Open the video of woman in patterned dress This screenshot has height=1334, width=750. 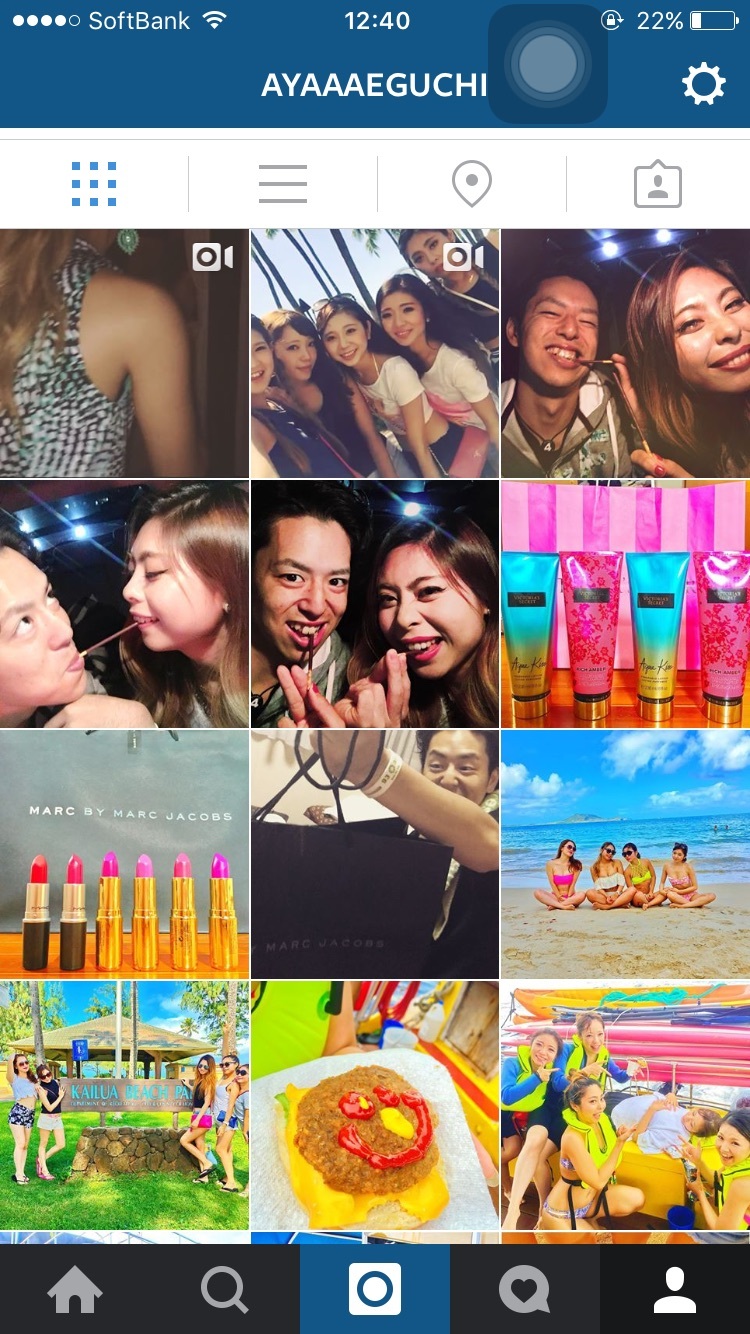point(124,353)
